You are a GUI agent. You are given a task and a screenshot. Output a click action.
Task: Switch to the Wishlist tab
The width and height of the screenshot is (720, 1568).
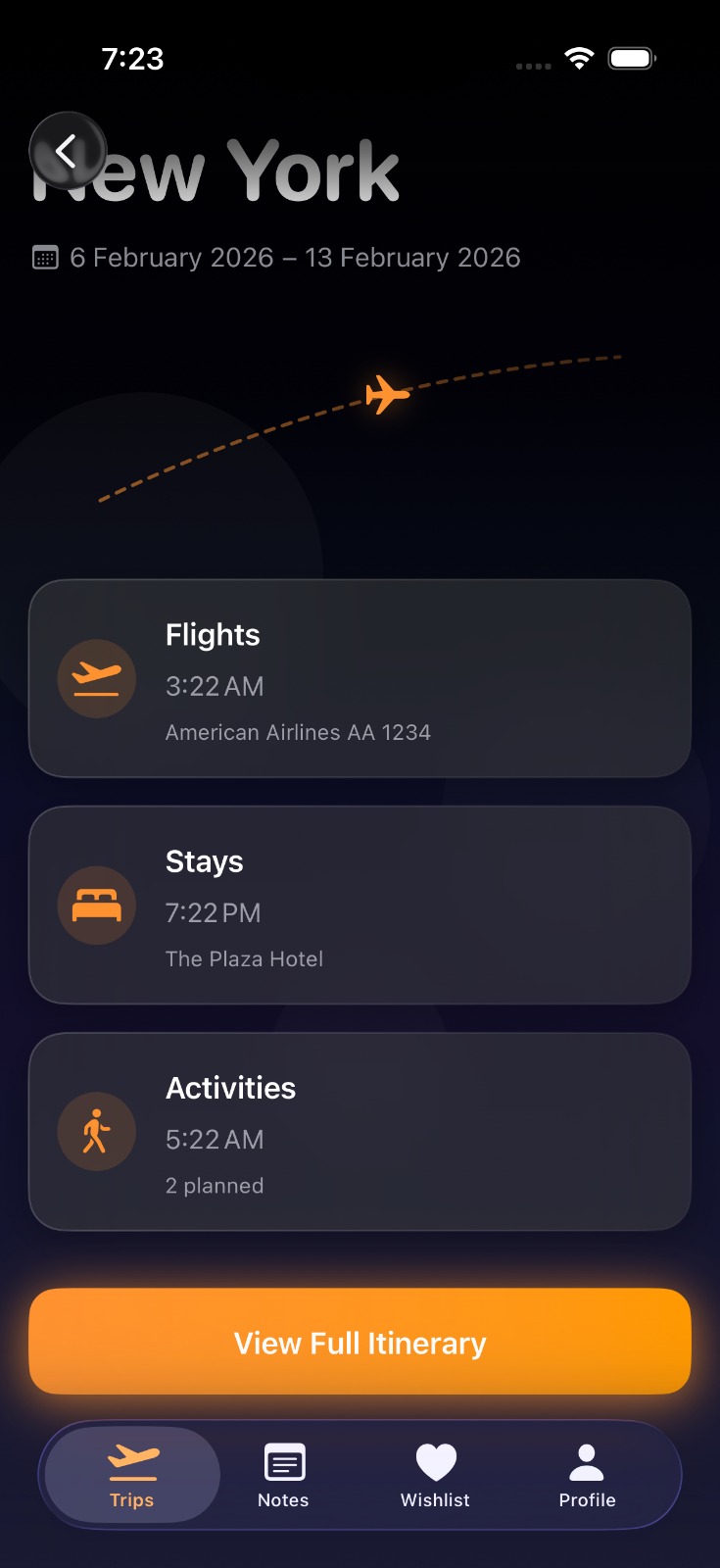coord(435,1475)
